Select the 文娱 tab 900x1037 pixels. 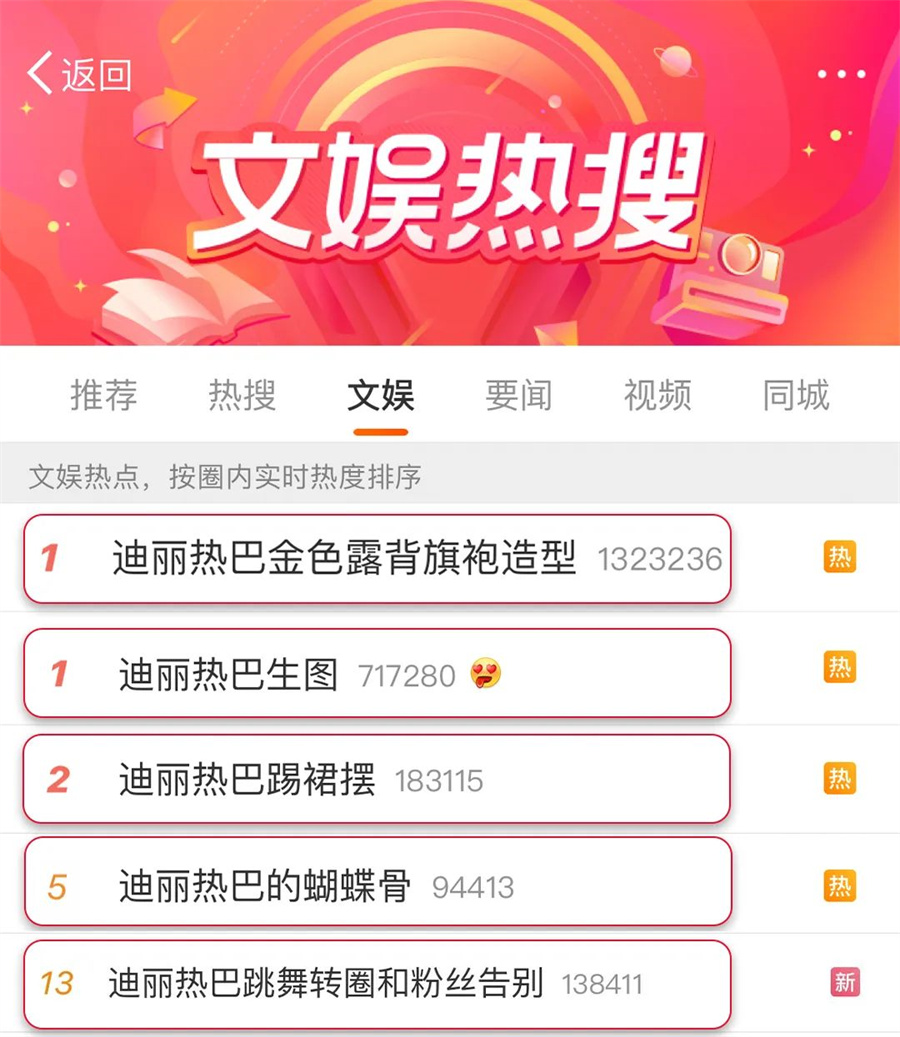tap(380, 396)
